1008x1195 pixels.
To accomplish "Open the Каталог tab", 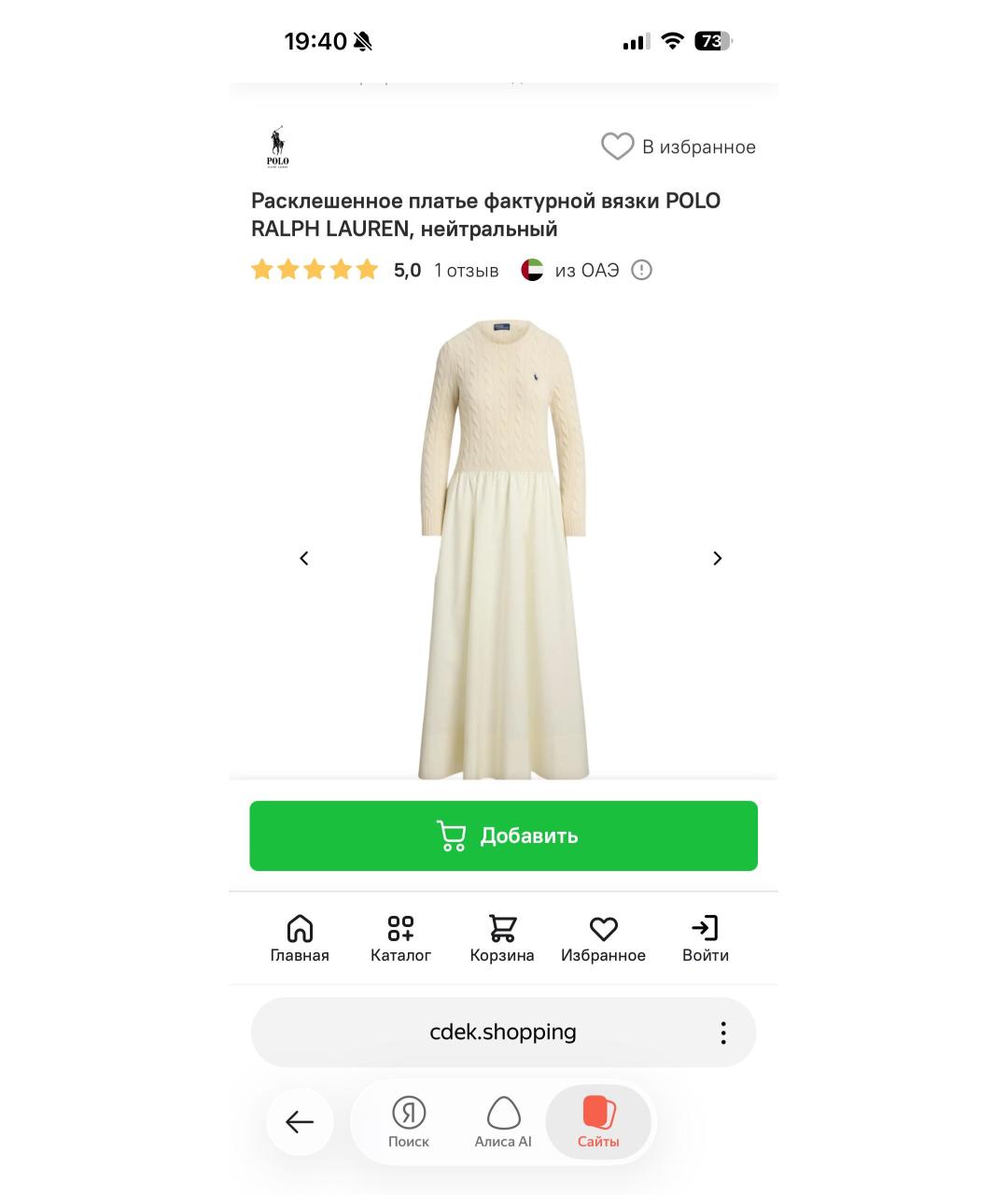I will click(x=400, y=938).
